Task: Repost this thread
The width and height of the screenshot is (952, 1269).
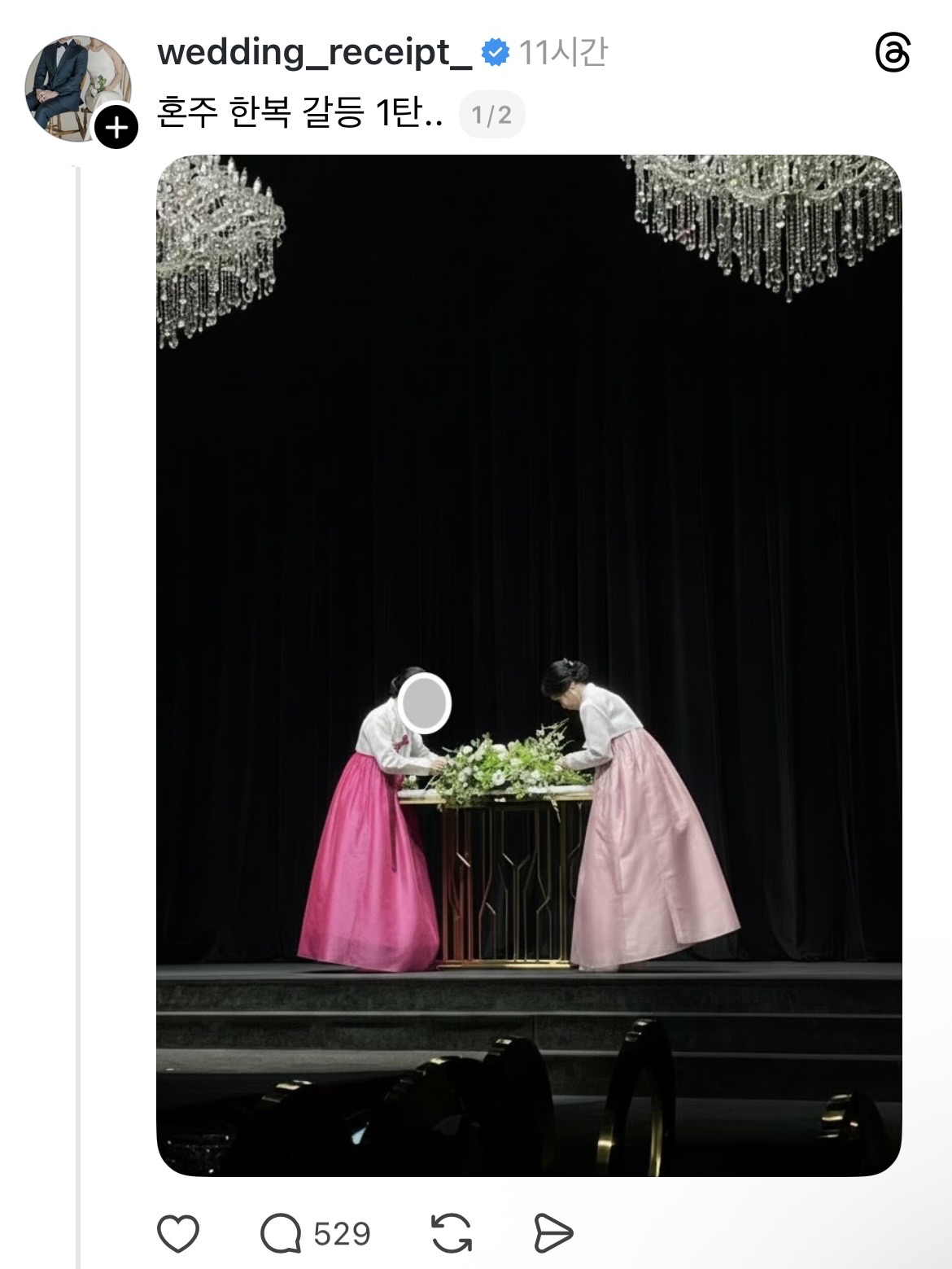Action: coord(451,1233)
